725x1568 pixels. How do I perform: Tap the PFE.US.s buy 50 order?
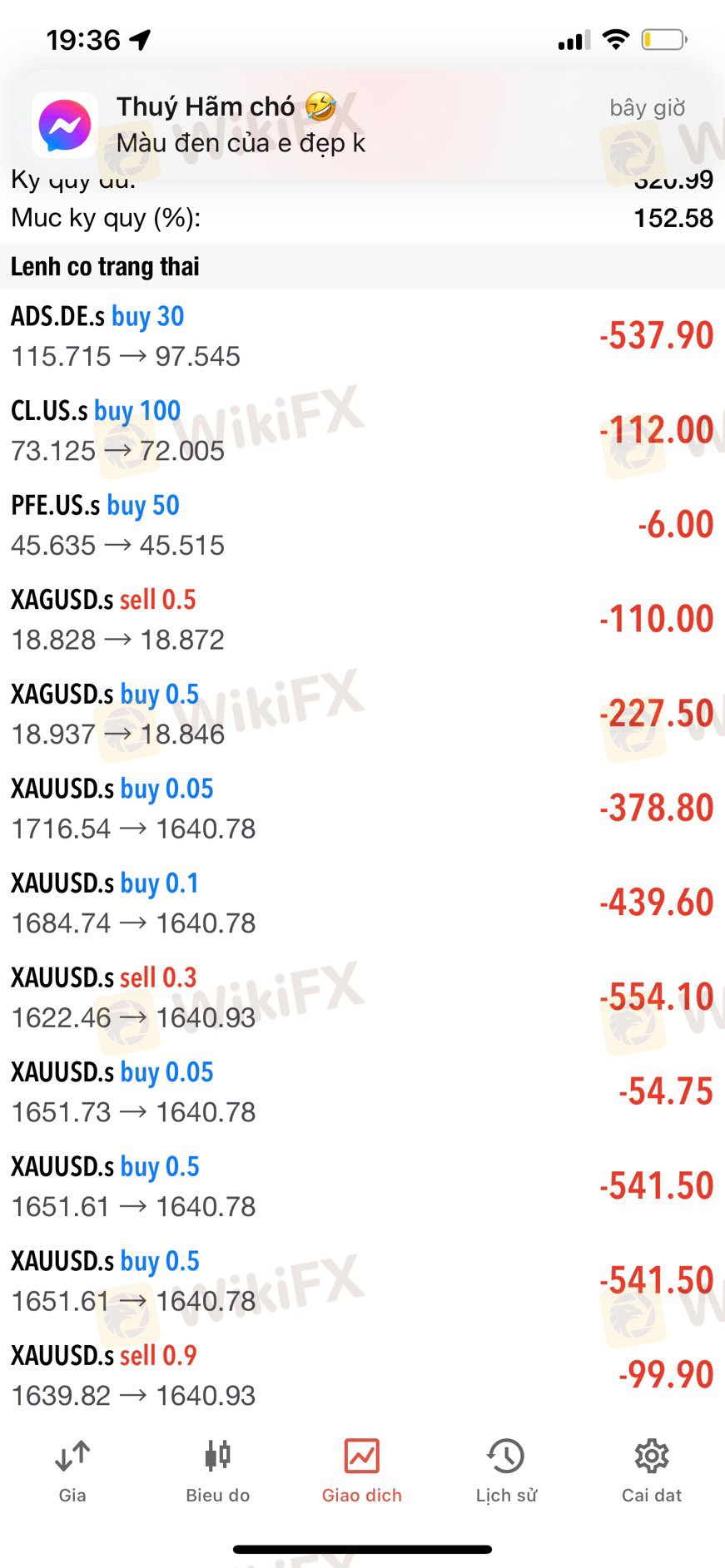tap(362, 525)
